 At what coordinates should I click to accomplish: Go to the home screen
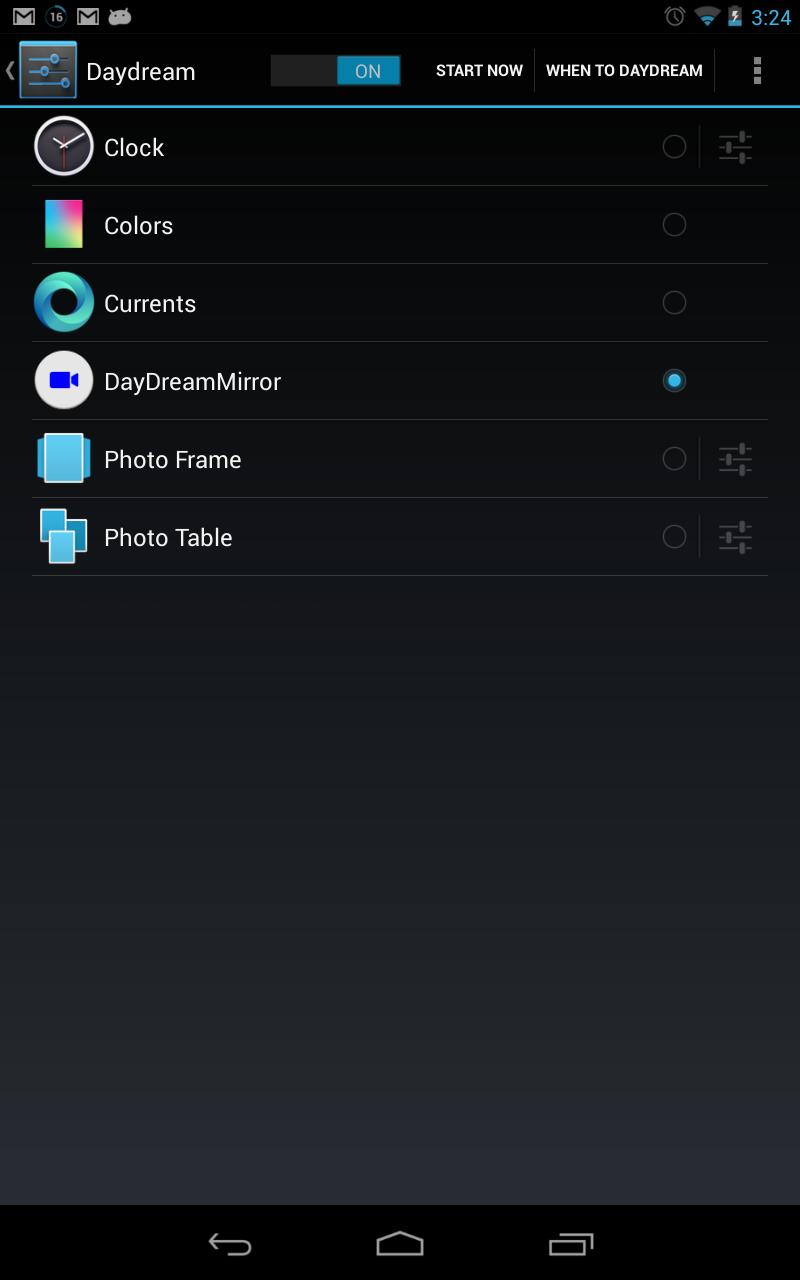(x=400, y=1244)
